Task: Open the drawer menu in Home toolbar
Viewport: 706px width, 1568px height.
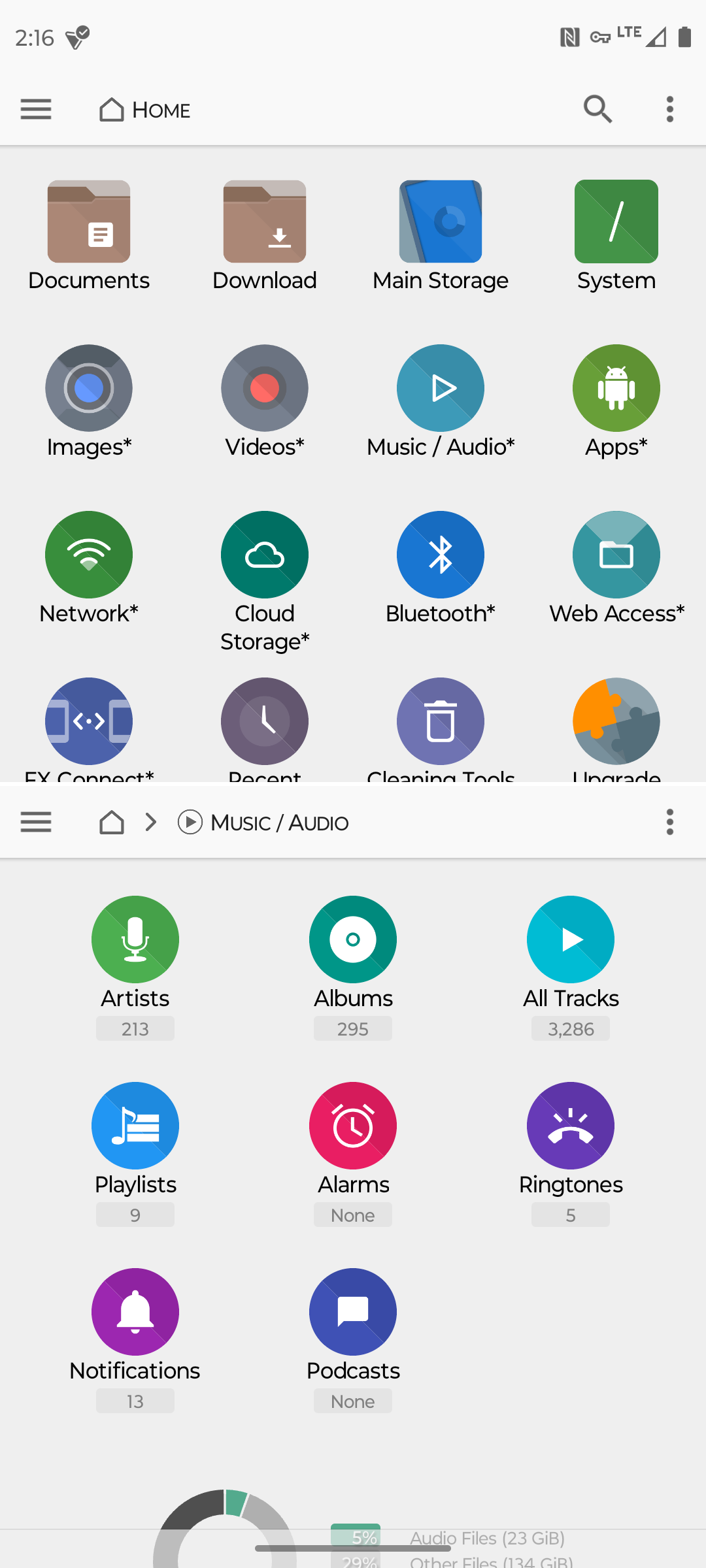Action: pyautogui.click(x=36, y=109)
